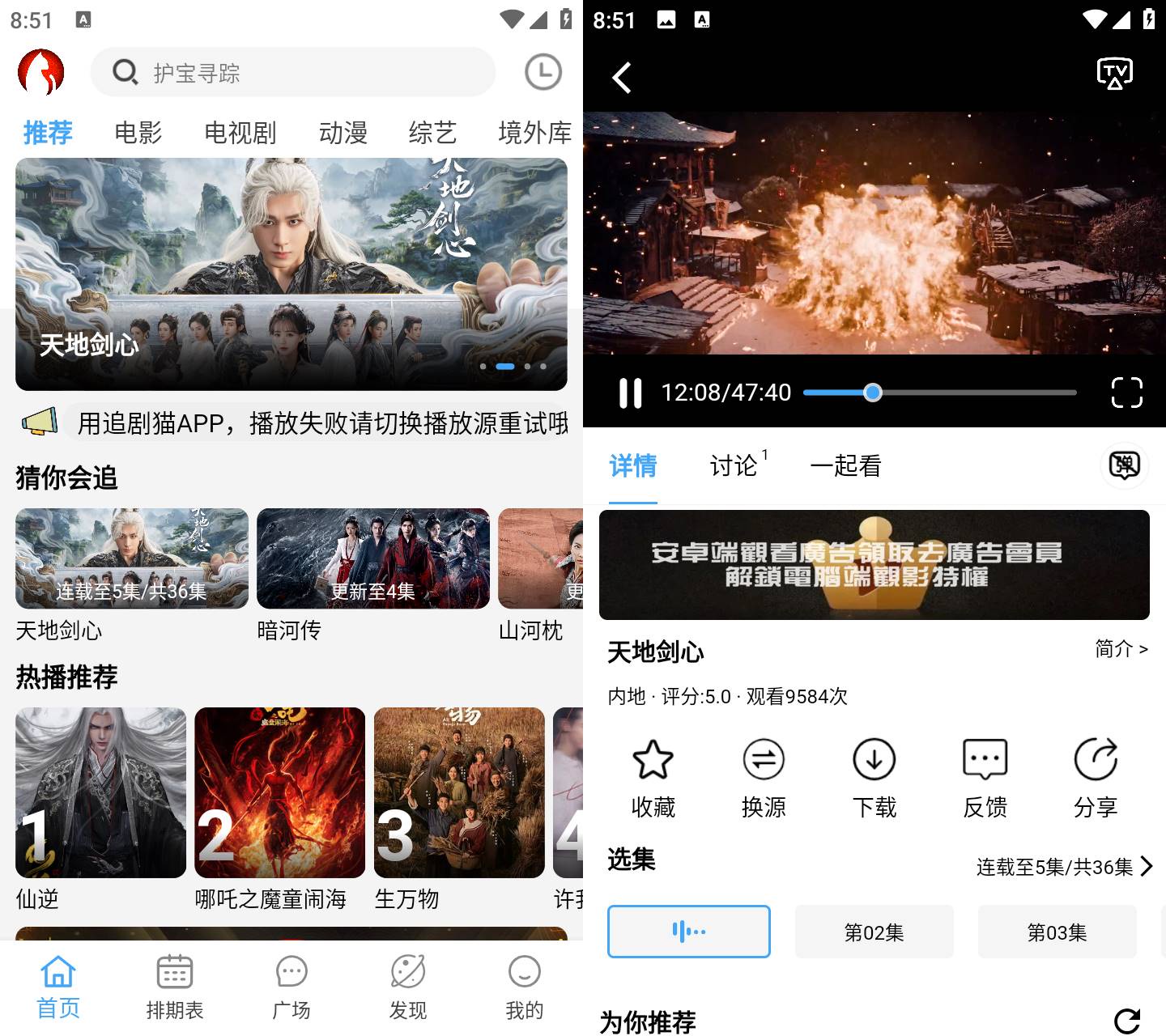Viewport: 1166px width, 1036px height.
Task: Switch to the 讨论 discussion tab
Action: click(x=734, y=466)
